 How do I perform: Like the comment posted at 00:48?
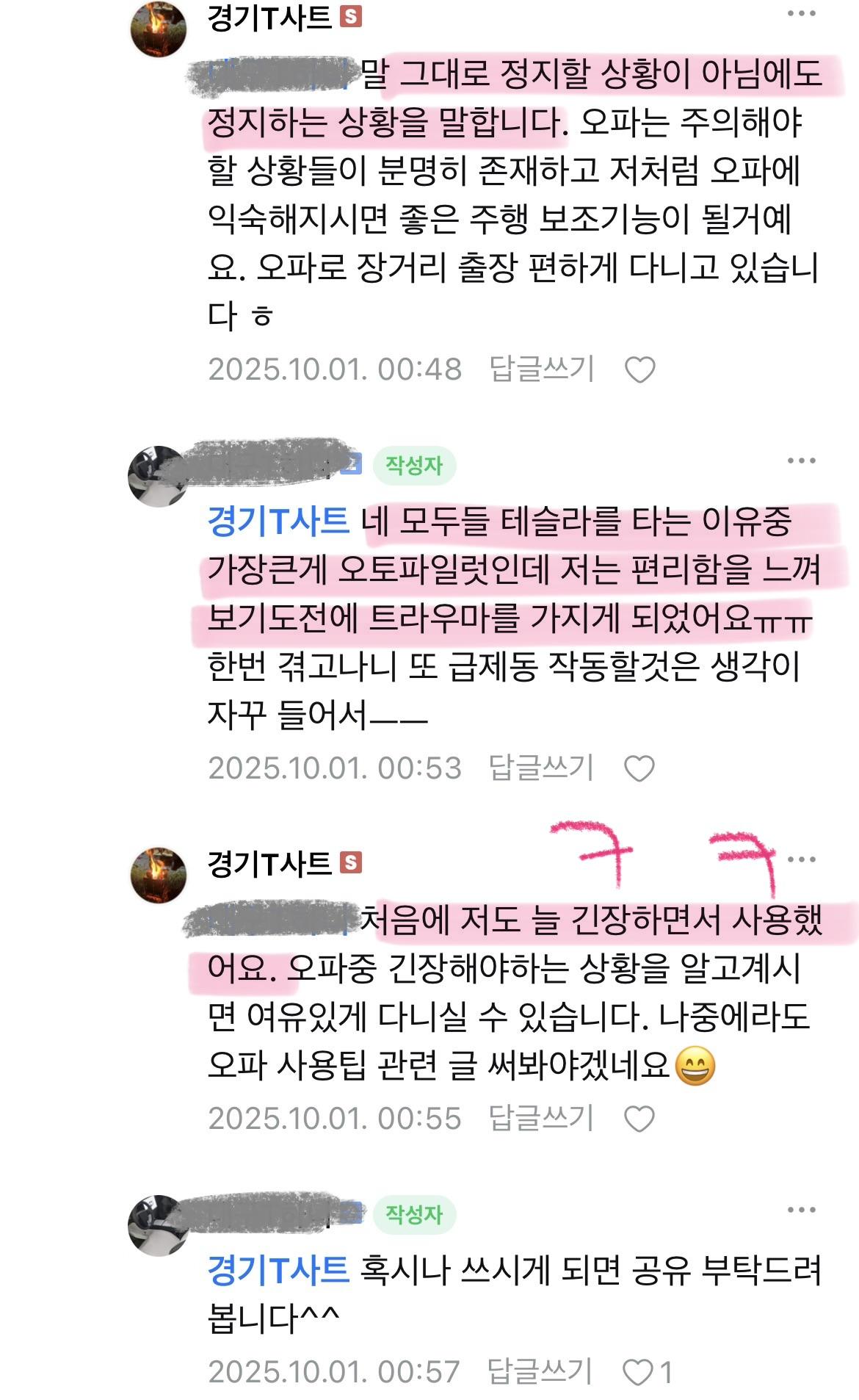pos(639,369)
